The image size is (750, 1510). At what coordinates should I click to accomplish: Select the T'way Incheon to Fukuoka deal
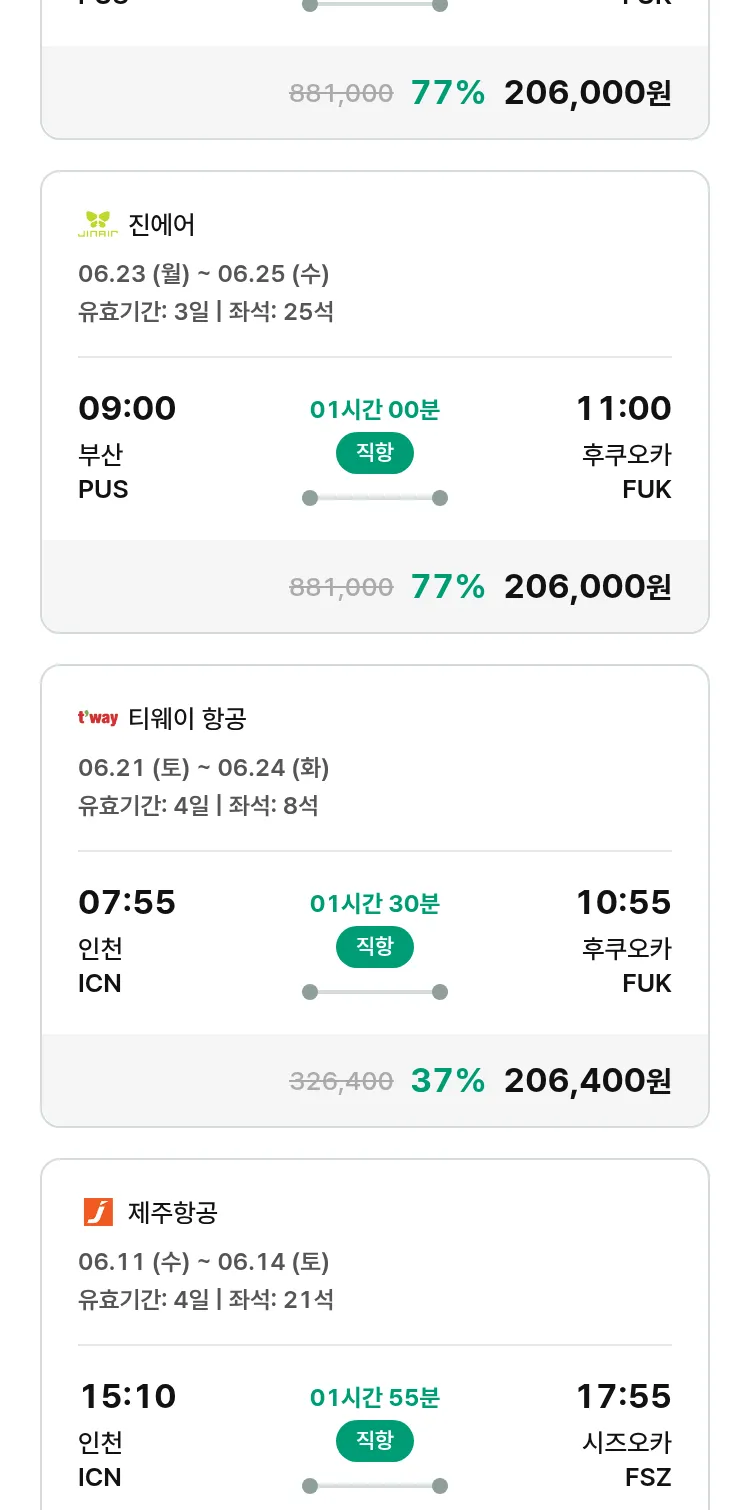(x=375, y=896)
